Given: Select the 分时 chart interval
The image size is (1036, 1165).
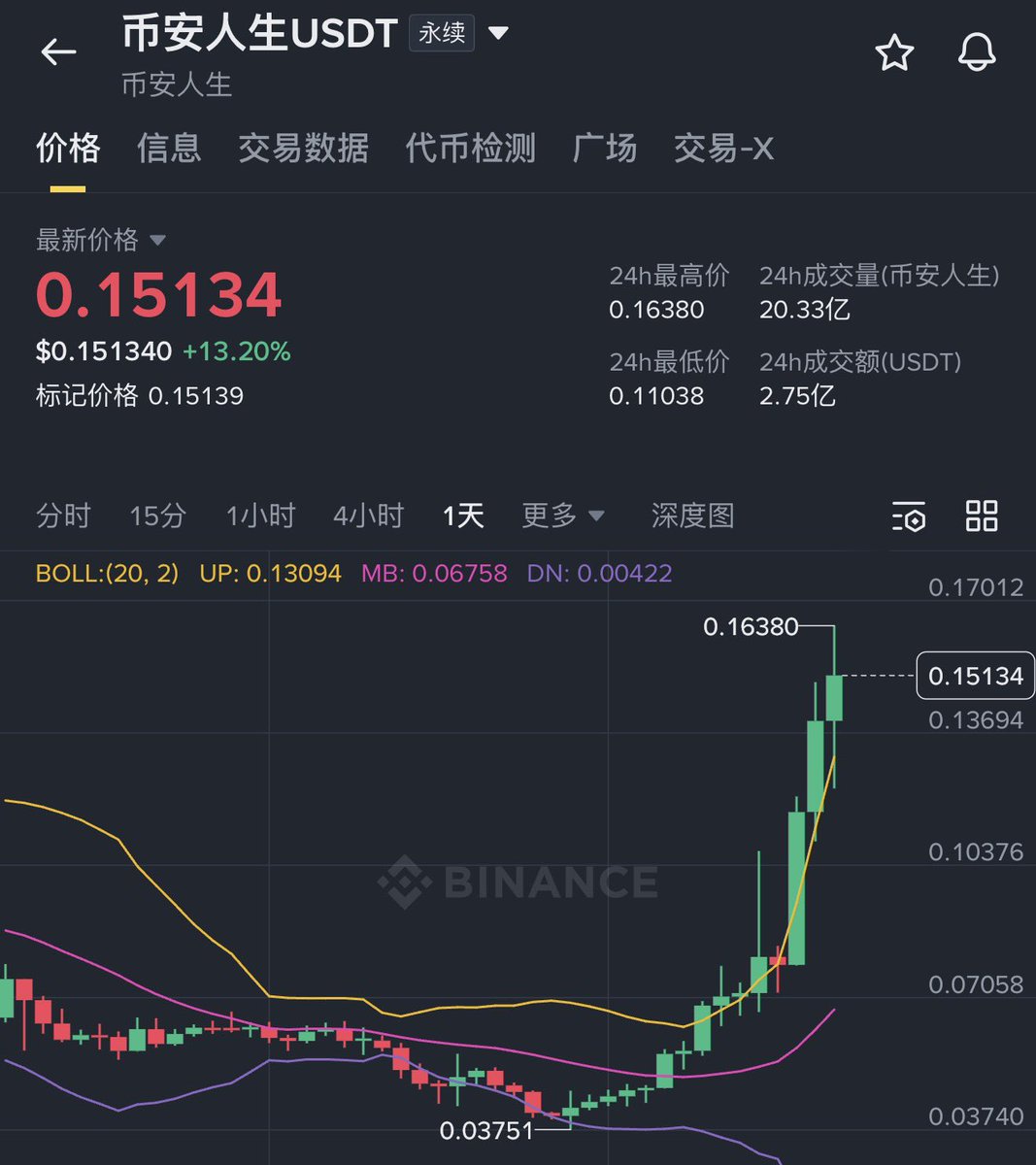Looking at the screenshot, I should 63,516.
